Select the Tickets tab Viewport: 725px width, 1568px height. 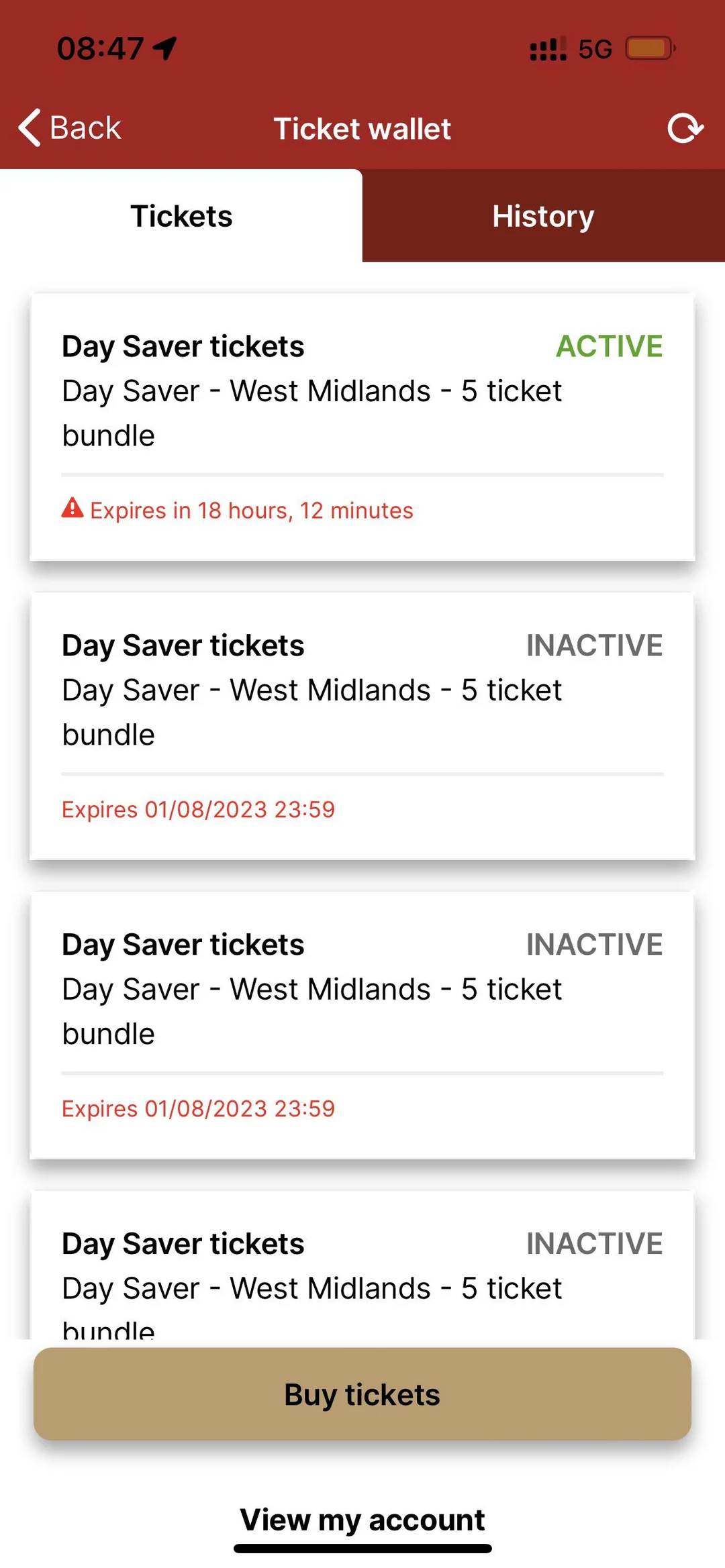click(x=181, y=215)
